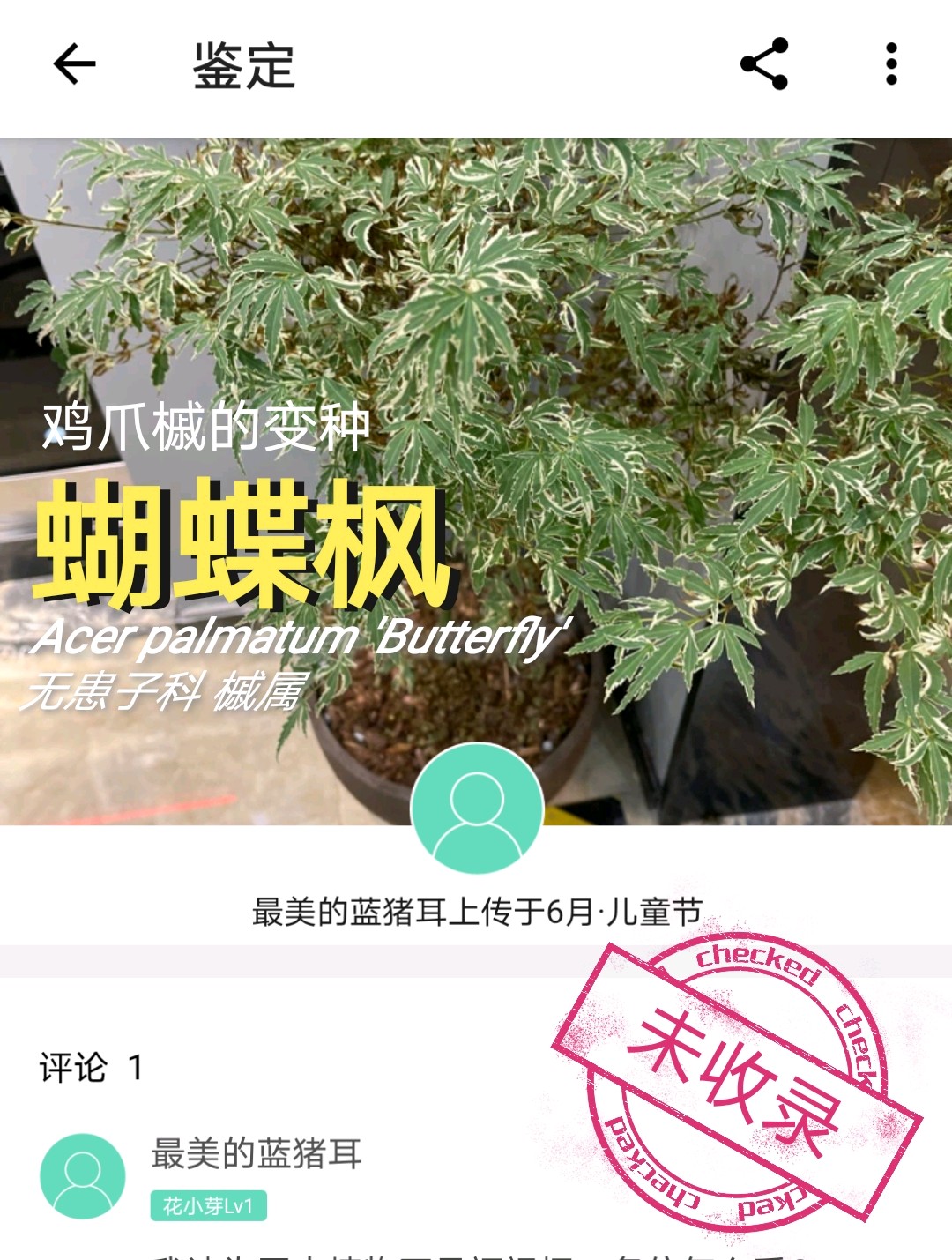Share this plant identification

point(764,64)
